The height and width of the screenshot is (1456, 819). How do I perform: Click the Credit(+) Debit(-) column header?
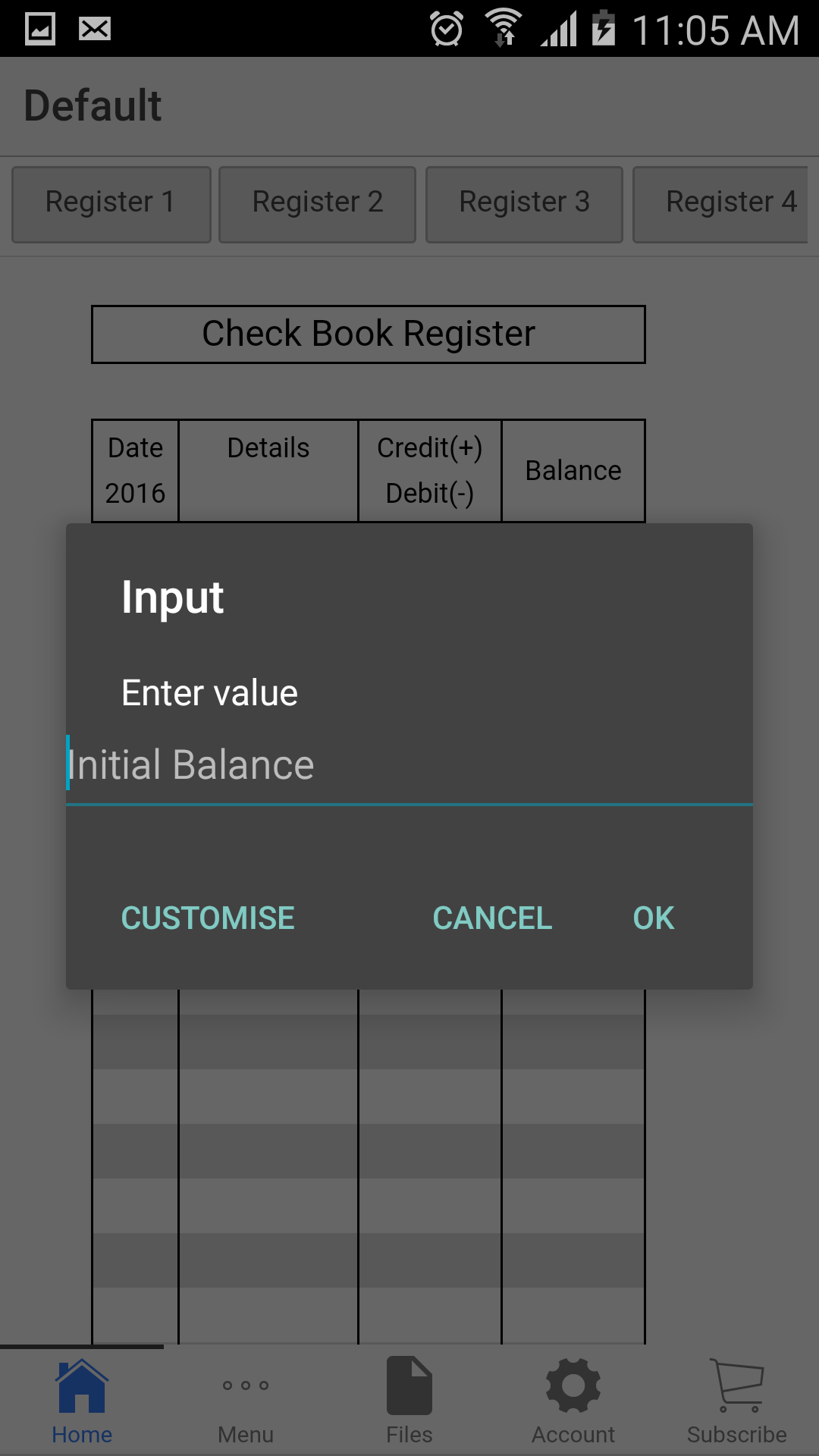tap(430, 470)
